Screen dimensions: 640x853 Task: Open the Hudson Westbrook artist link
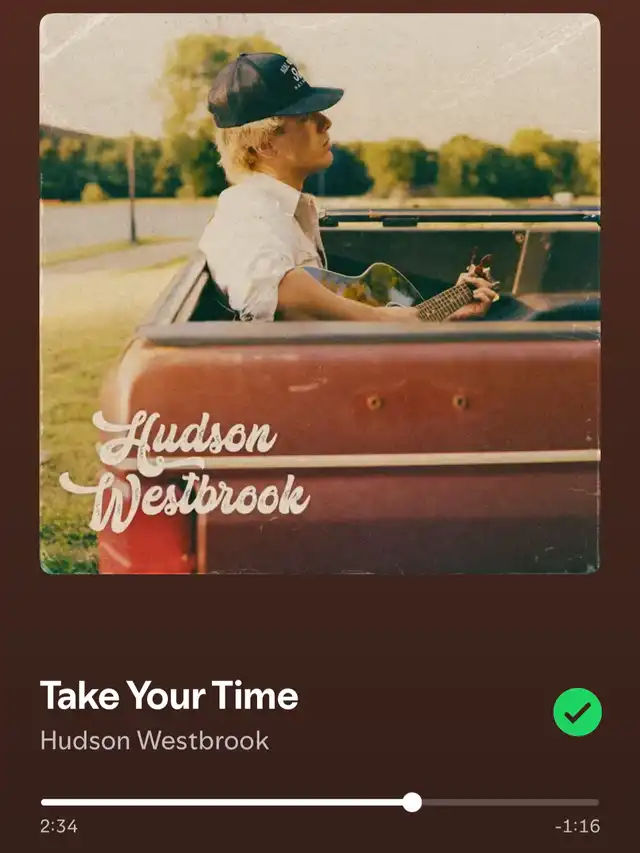coord(154,741)
